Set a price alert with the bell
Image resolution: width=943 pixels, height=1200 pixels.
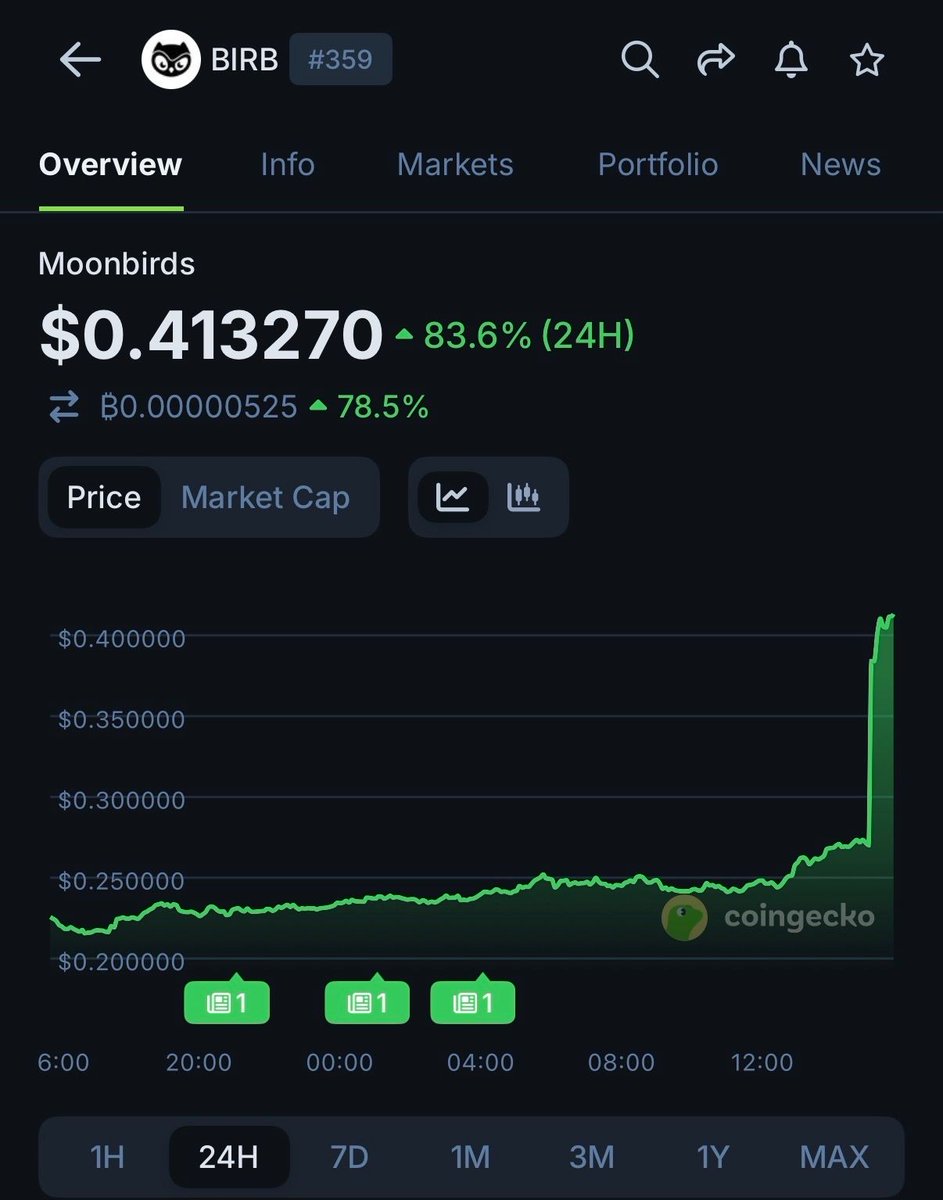(791, 61)
